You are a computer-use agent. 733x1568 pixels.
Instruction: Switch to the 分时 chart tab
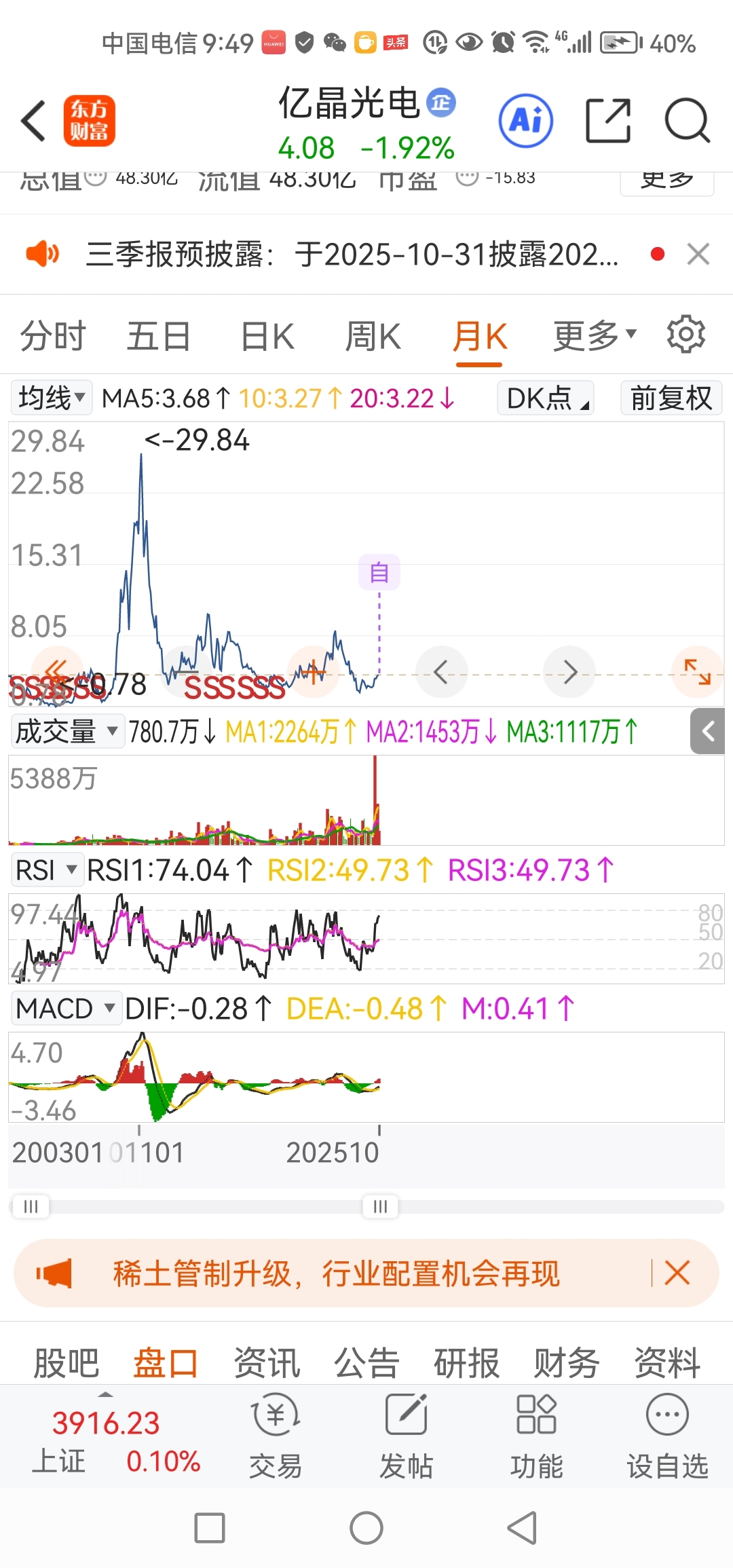(x=53, y=336)
